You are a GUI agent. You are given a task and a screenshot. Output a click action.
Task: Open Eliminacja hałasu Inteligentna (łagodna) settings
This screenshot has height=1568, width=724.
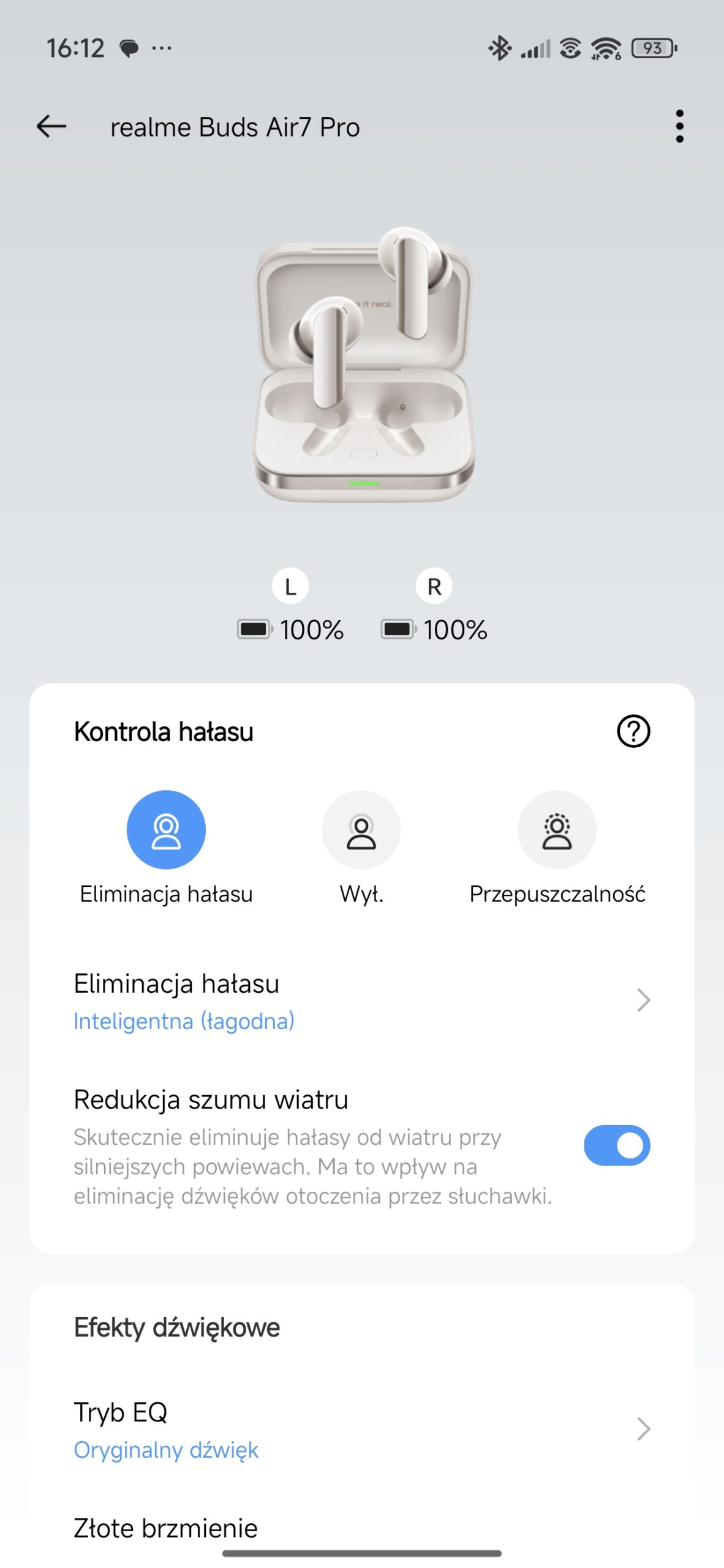tap(361, 1001)
